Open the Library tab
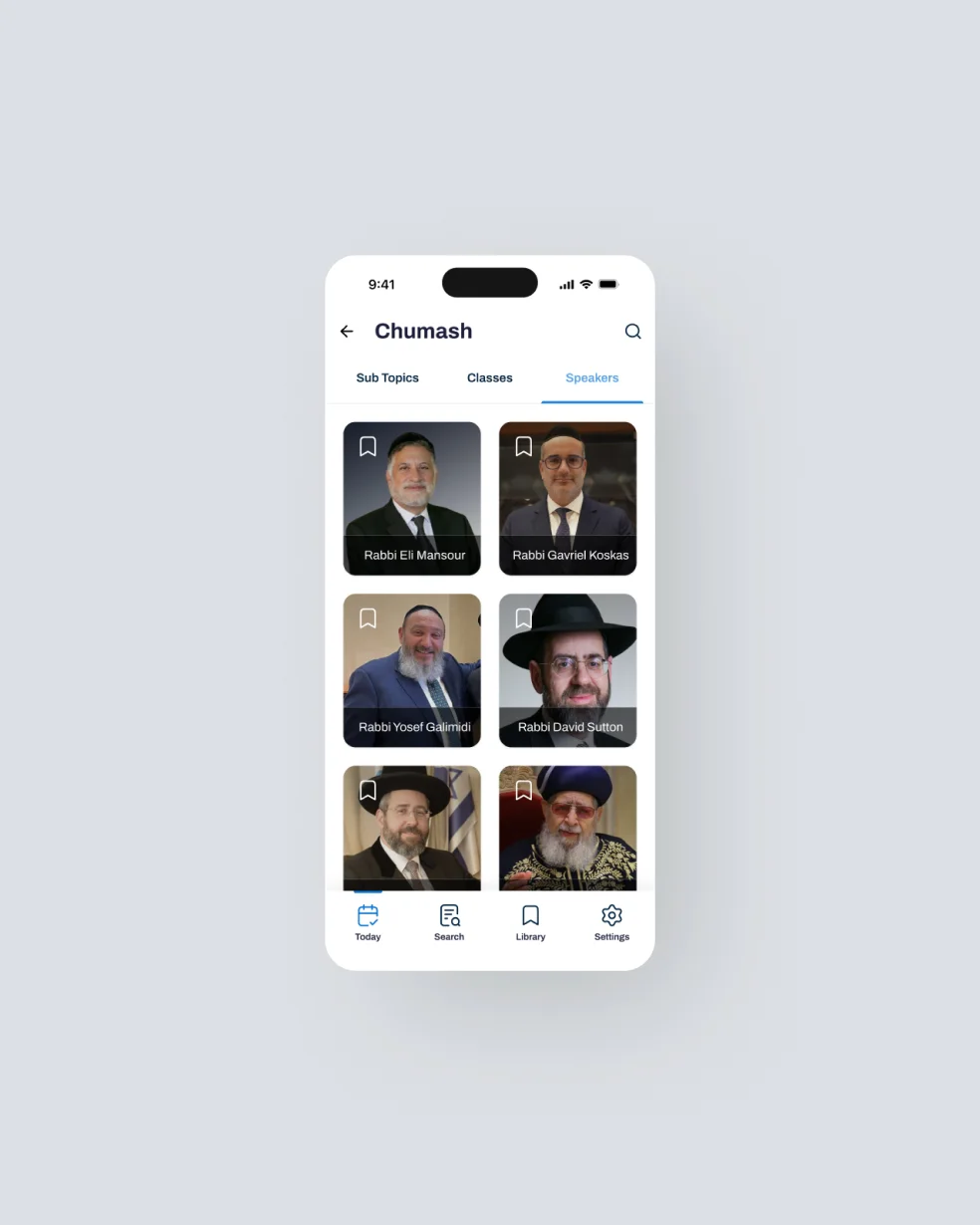Screen dimensions: 980x1225 [531, 922]
